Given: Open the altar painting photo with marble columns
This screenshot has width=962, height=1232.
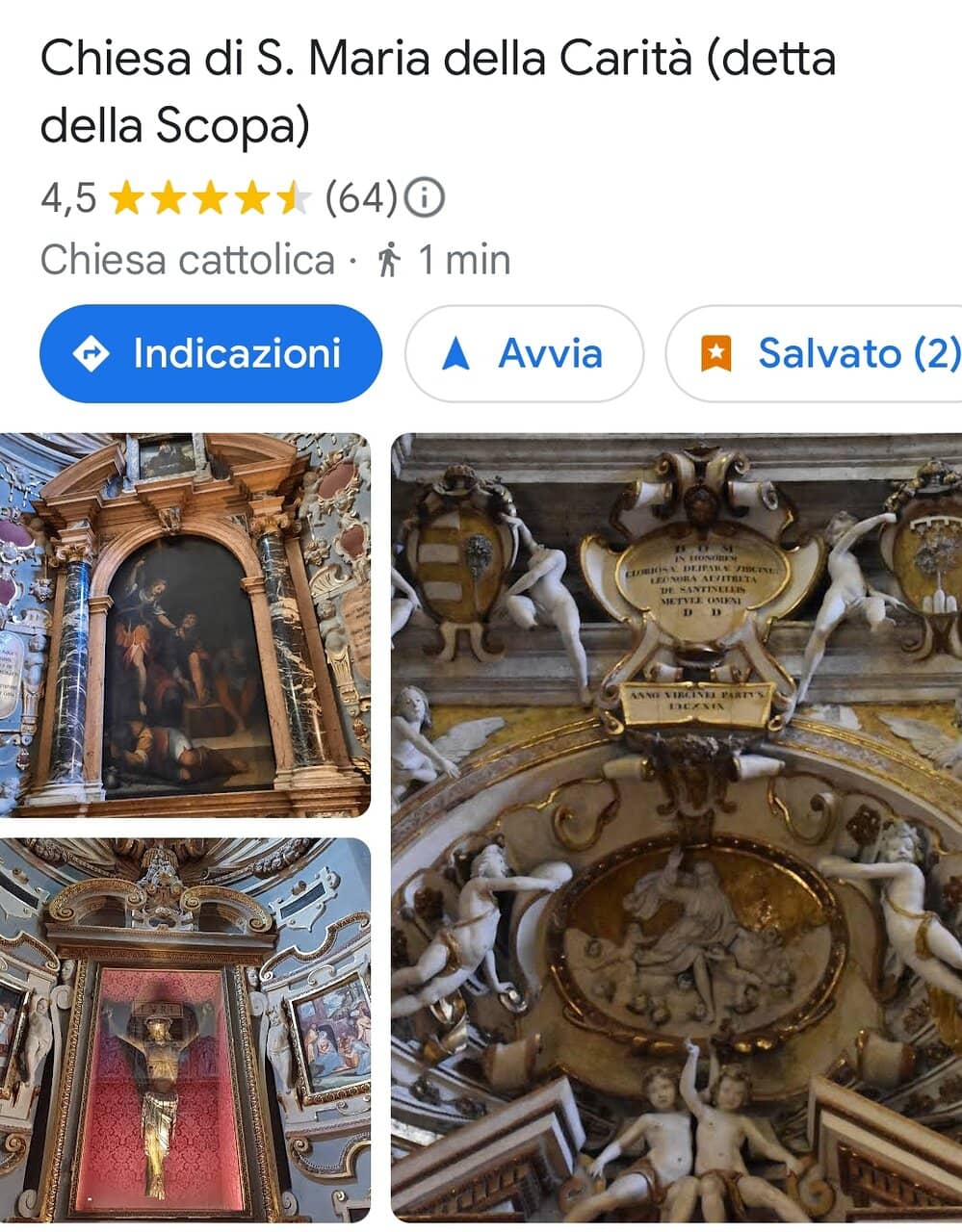Looking at the screenshot, I should (185, 625).
